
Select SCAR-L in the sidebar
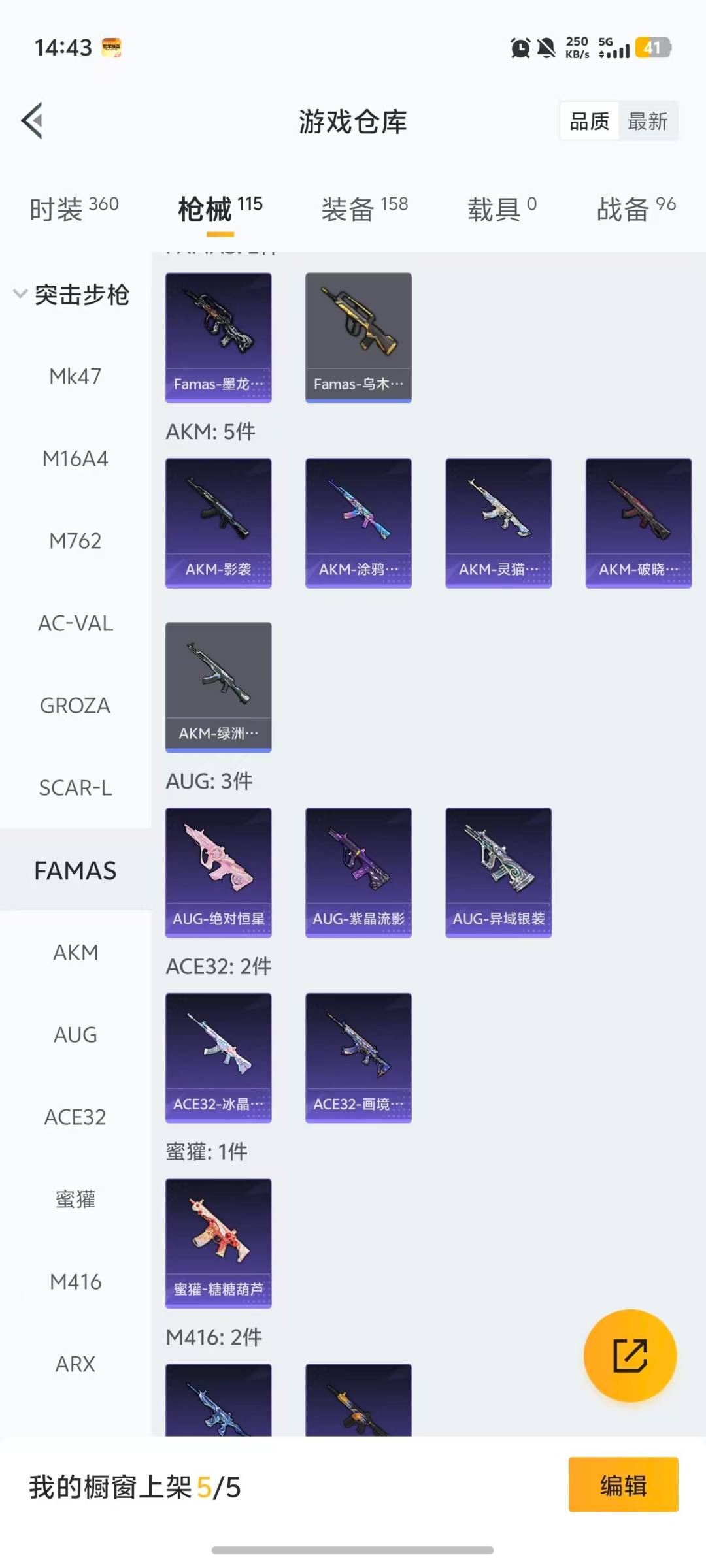point(75,788)
